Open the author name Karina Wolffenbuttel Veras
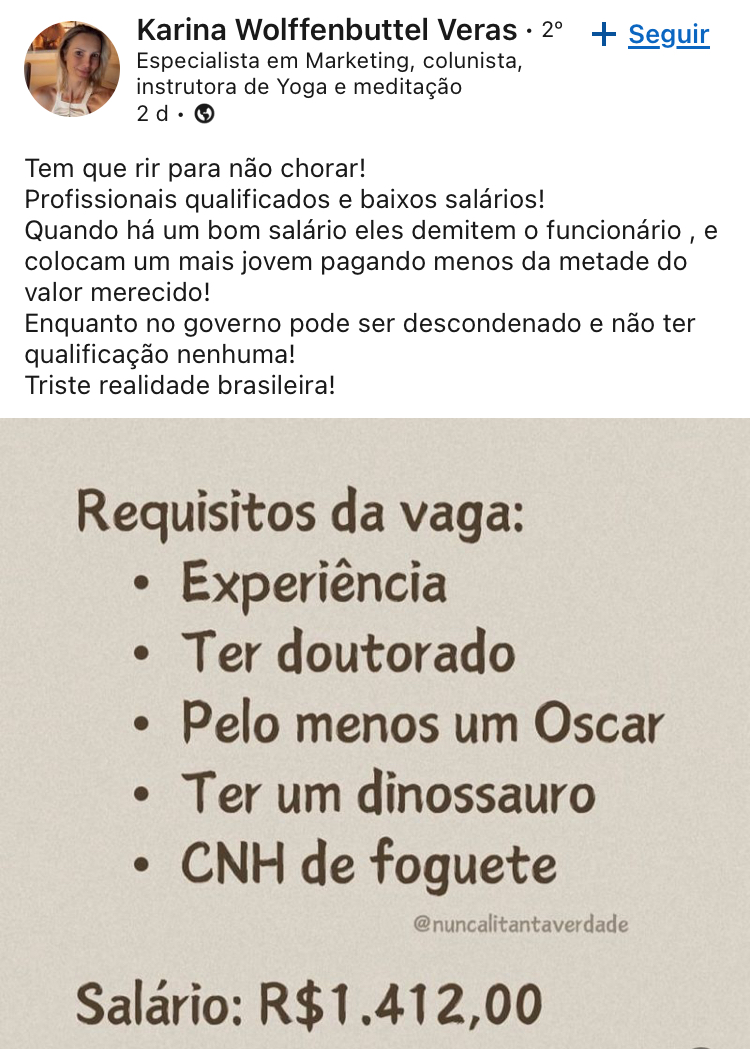Screen dimensions: 750x1049 (x=326, y=30)
